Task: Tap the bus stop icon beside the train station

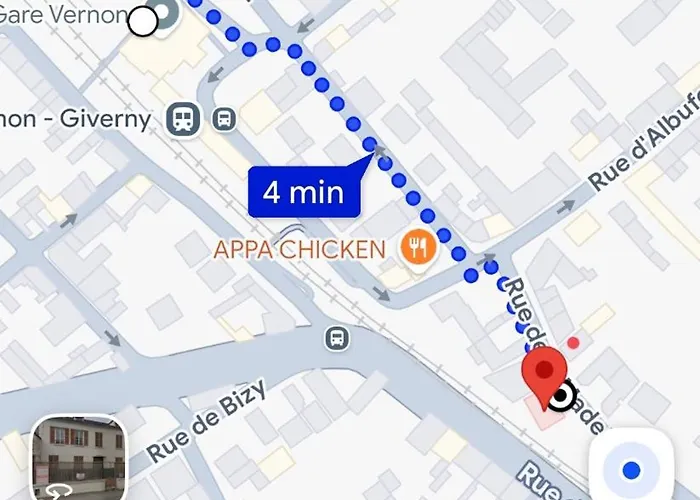Action: (x=224, y=119)
